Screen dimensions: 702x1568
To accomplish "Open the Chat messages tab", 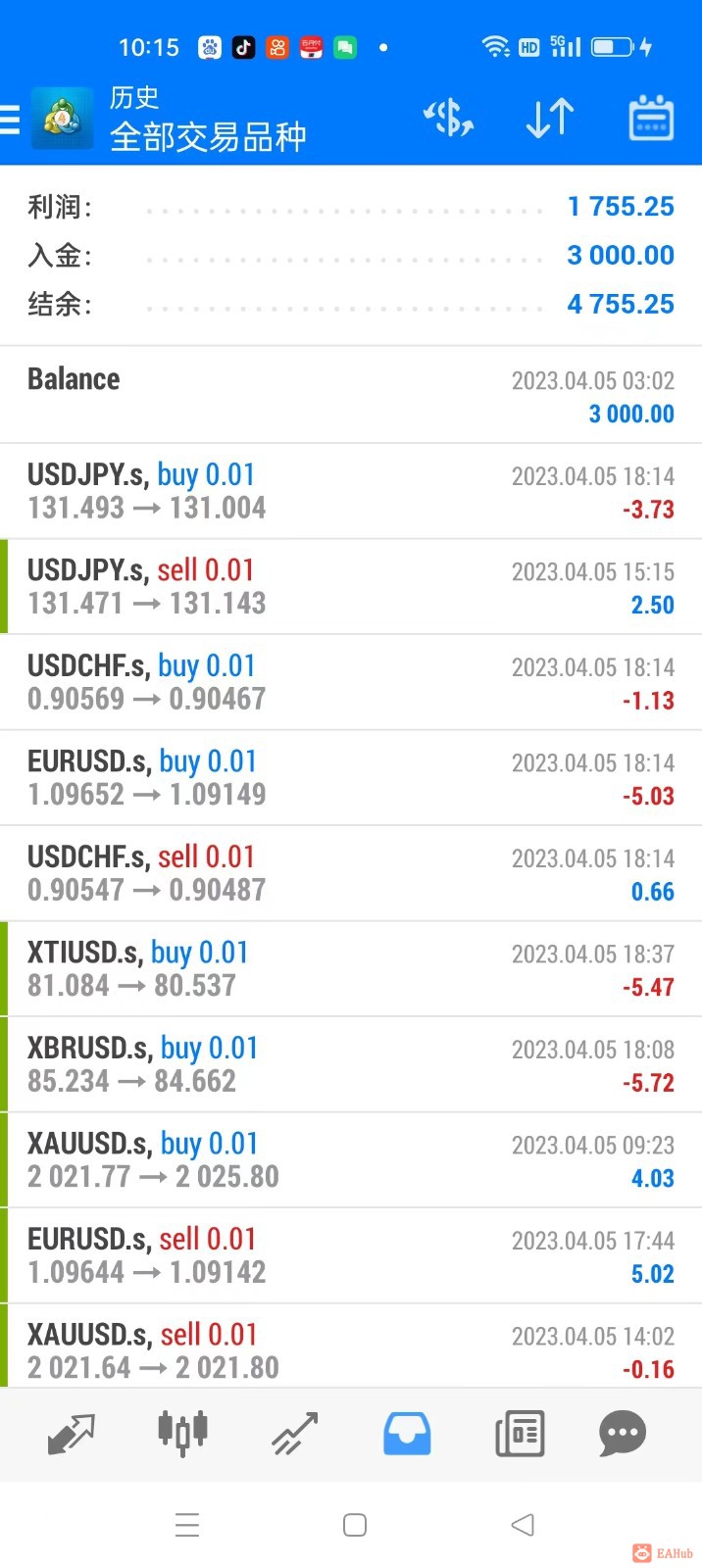I will click(x=623, y=1434).
